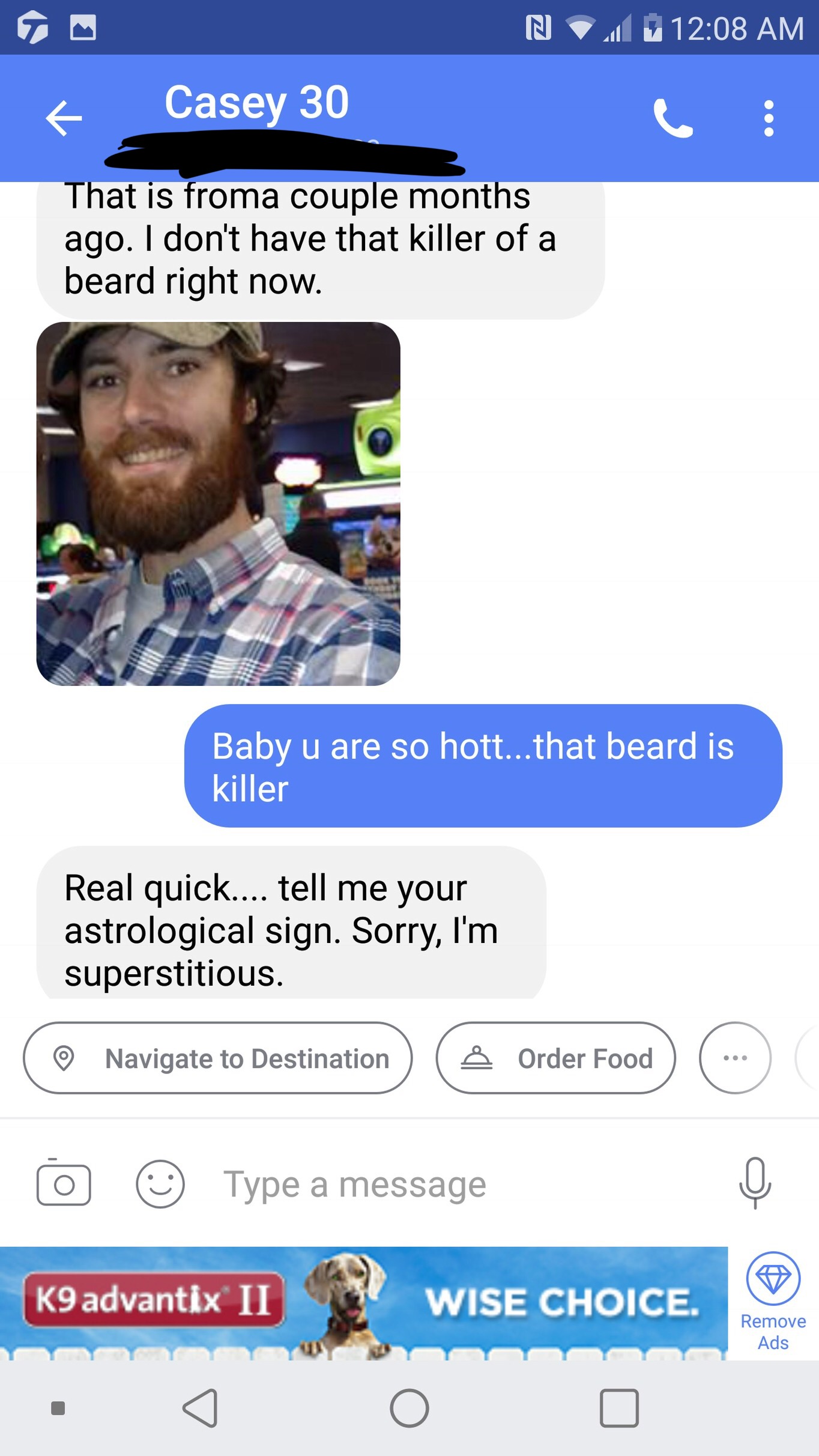This screenshot has height=1456, width=819.
Task: Go to the system home screen
Action: point(409,1408)
